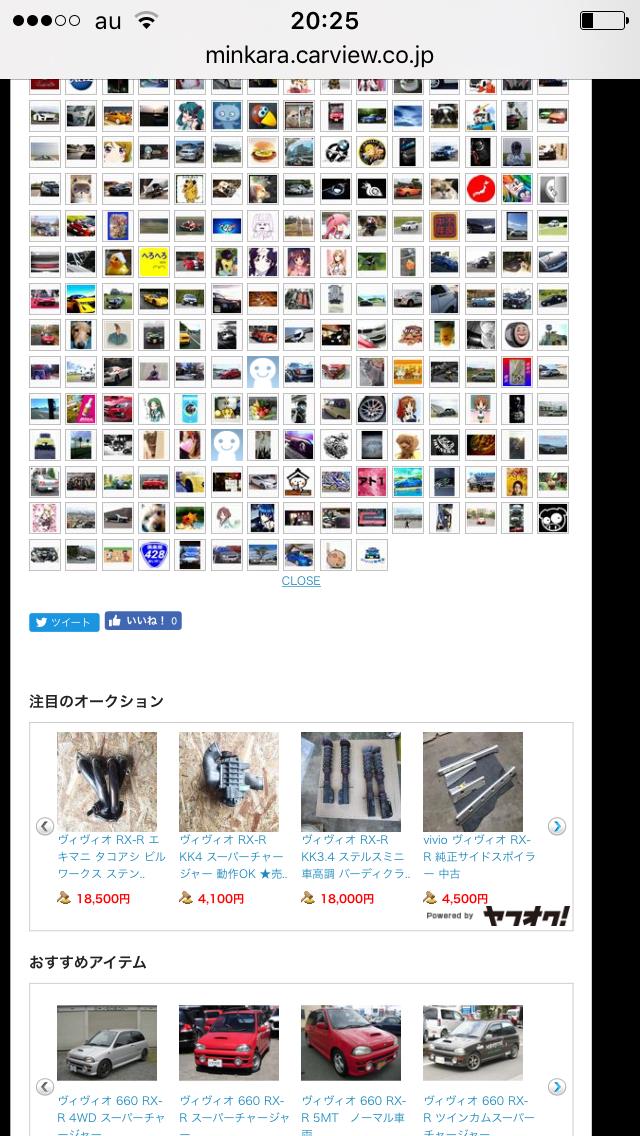The width and height of the screenshot is (640, 1136).
Task: Open the blue 428 road sign avatar
Action: tap(154, 555)
